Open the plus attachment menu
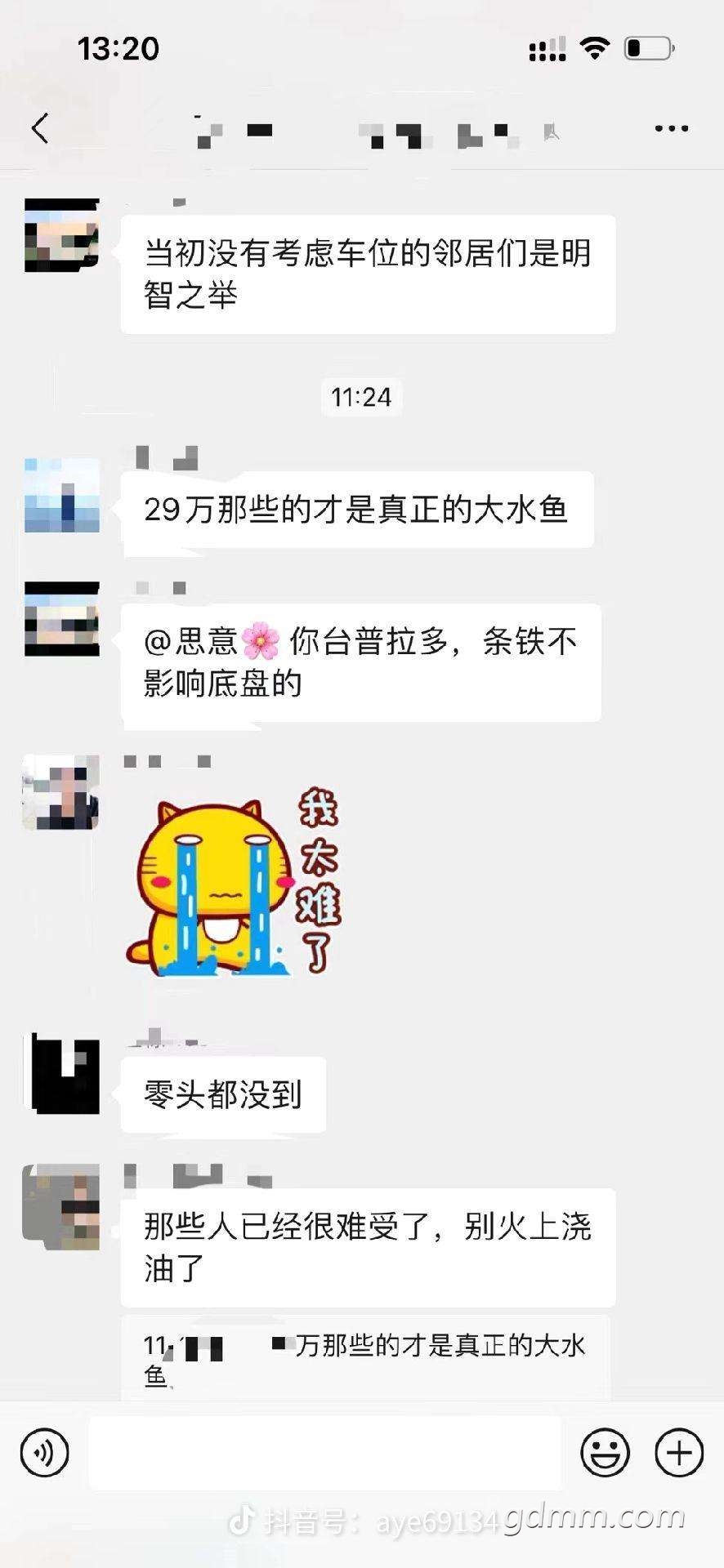Image resolution: width=724 pixels, height=1568 pixels. coord(679,1453)
